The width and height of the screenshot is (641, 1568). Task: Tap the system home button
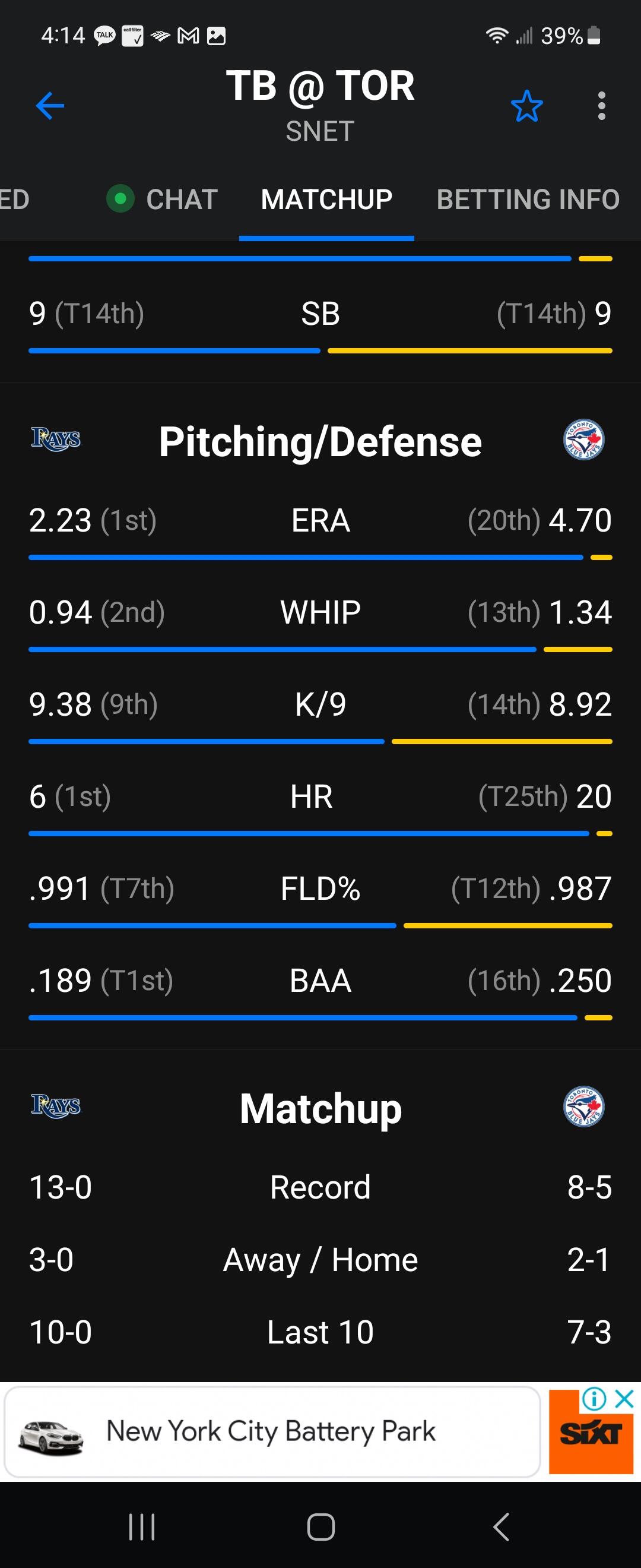[320, 1527]
